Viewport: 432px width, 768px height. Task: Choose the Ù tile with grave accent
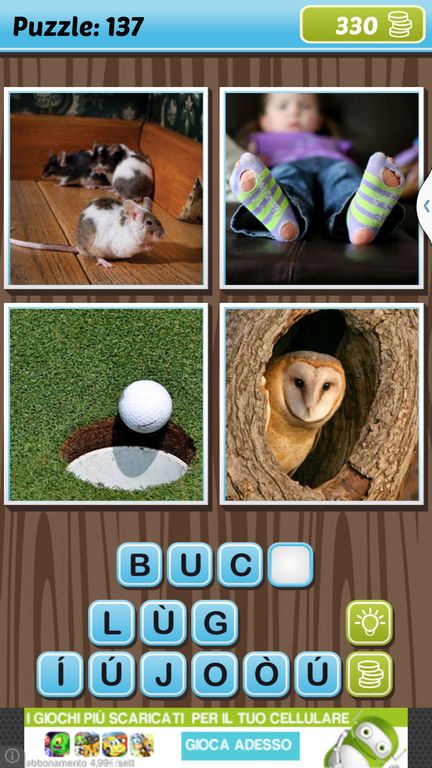[x=163, y=623]
